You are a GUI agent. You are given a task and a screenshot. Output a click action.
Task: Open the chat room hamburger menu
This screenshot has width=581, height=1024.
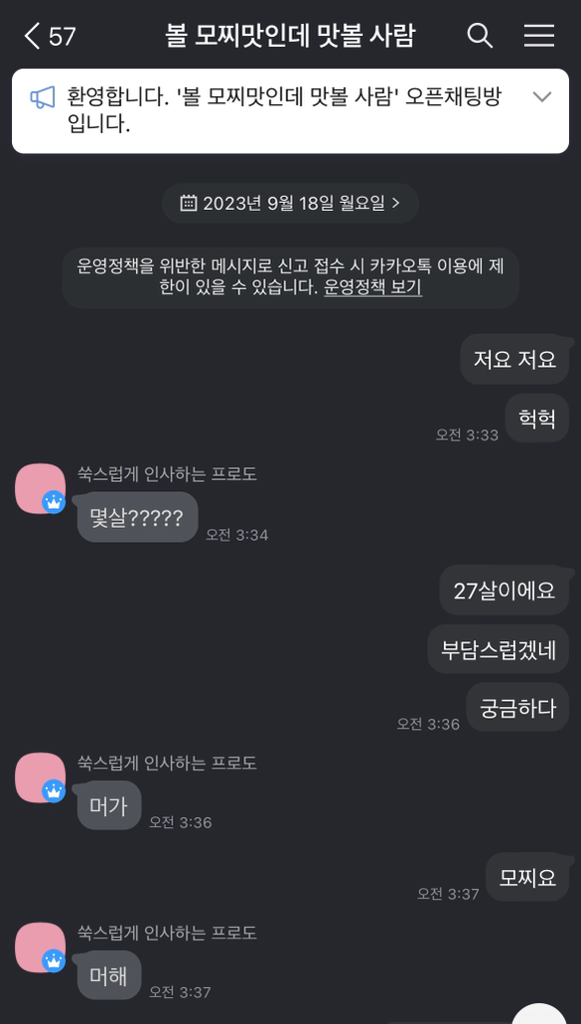click(x=539, y=36)
